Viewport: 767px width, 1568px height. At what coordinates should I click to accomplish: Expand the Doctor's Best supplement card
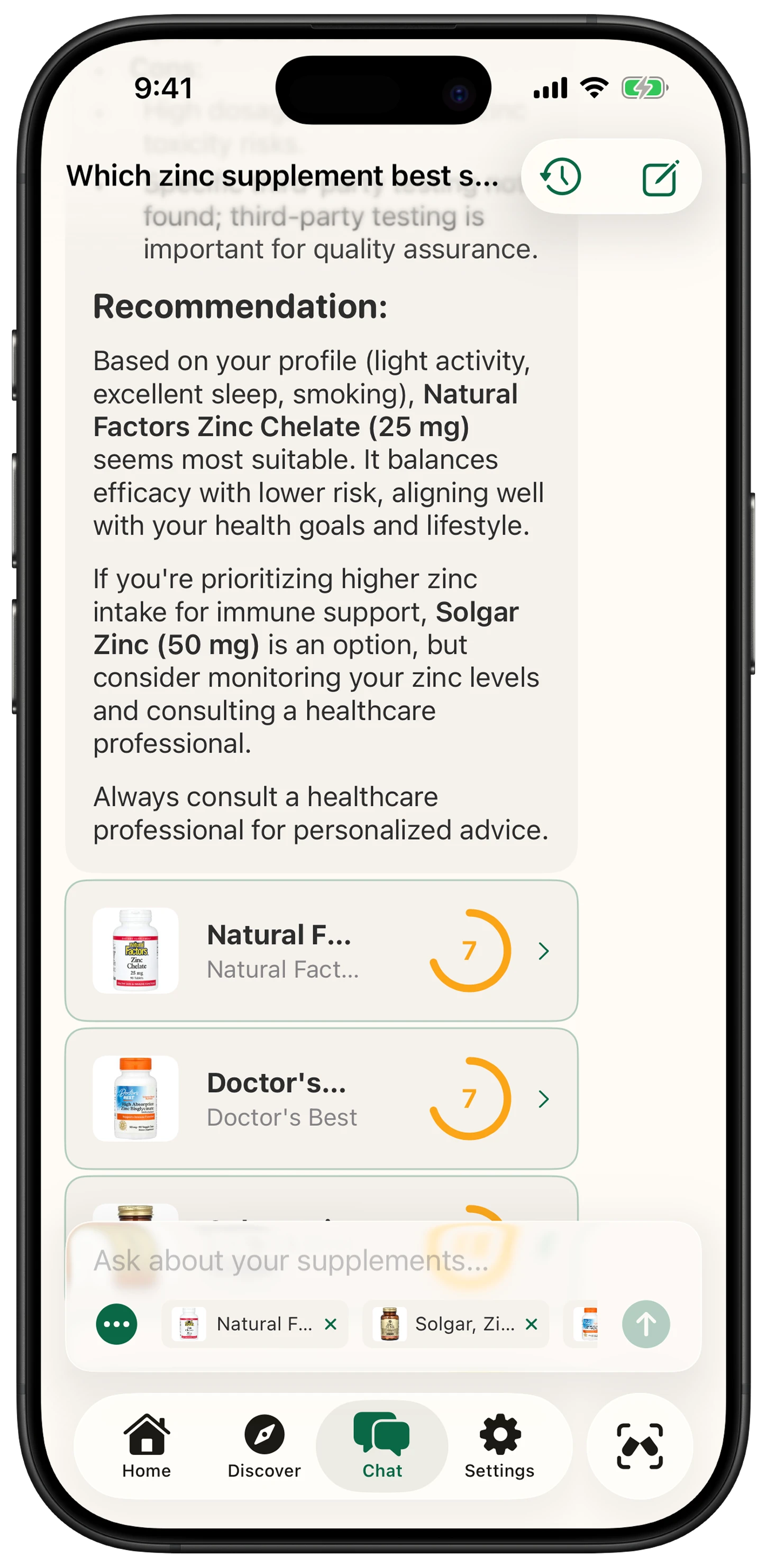[x=544, y=1099]
